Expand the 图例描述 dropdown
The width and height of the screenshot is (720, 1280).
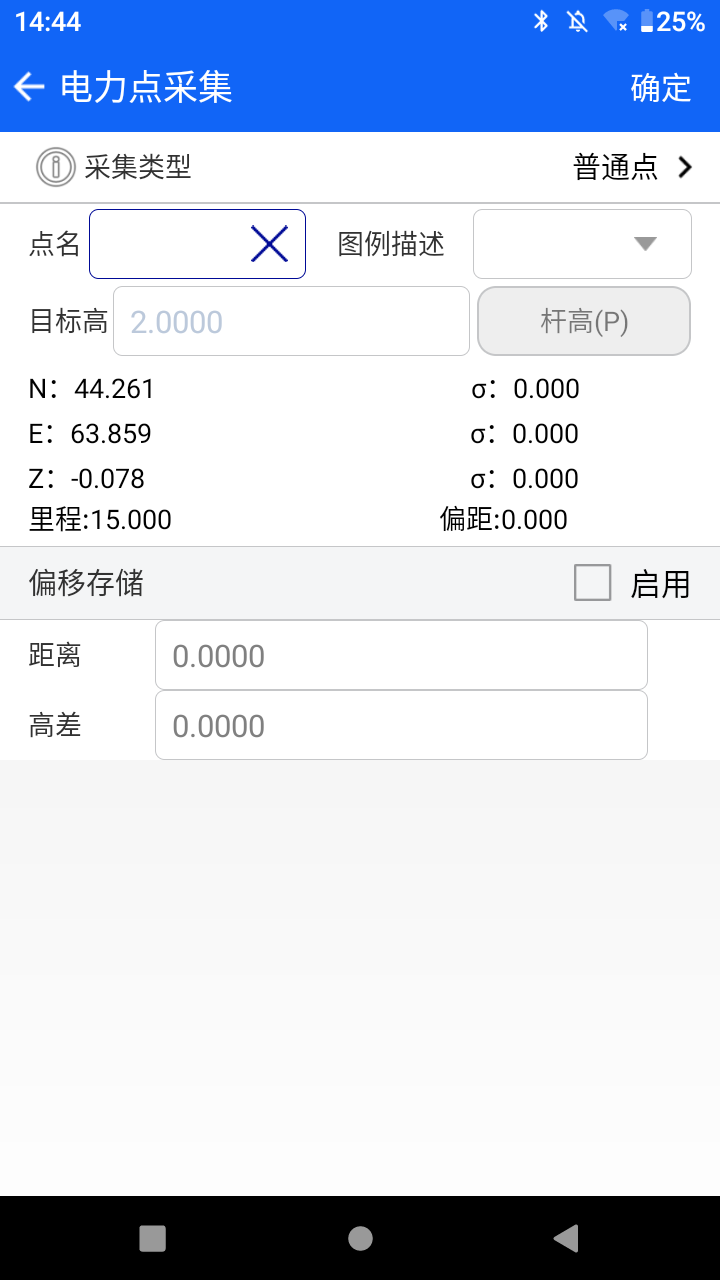coord(582,244)
